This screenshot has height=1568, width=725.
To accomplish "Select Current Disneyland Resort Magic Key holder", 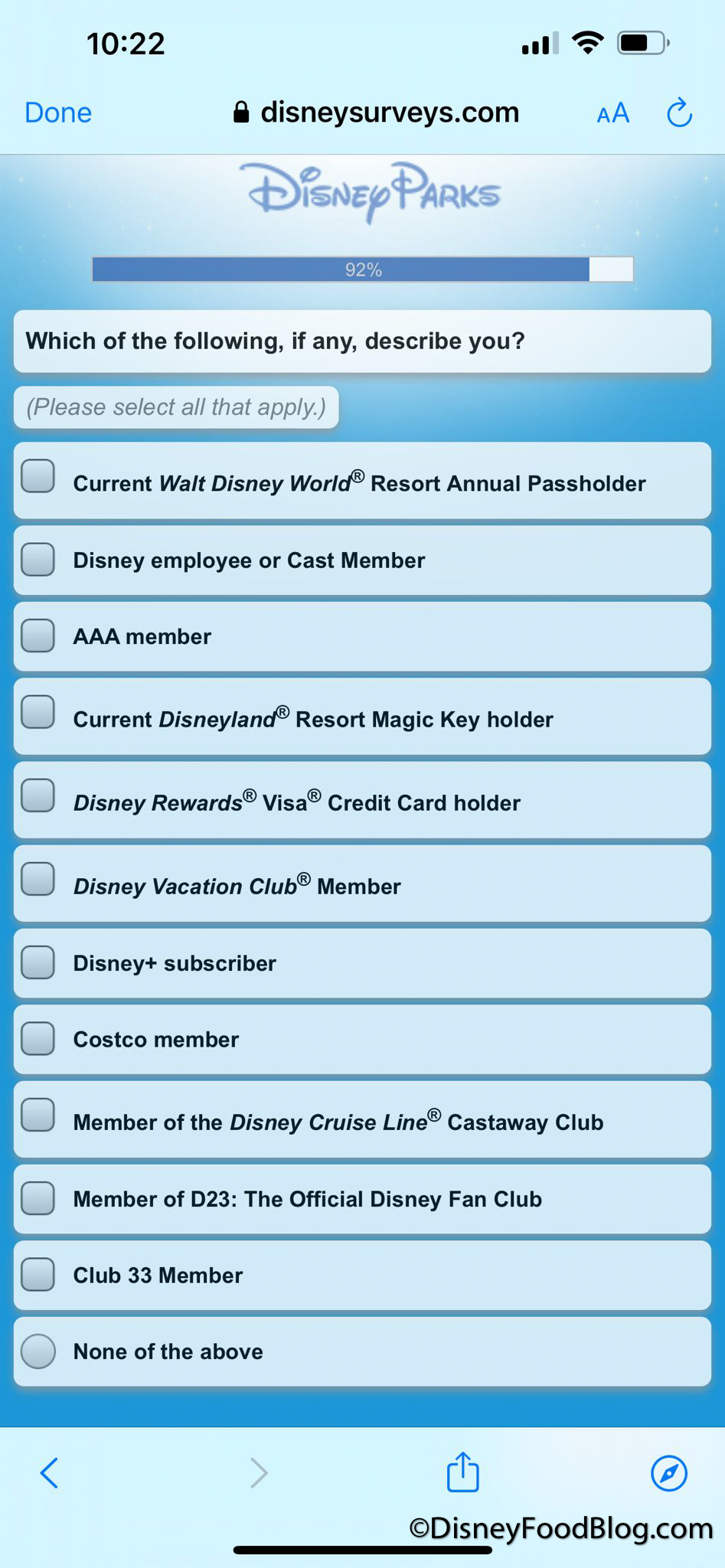I will coord(38,713).
